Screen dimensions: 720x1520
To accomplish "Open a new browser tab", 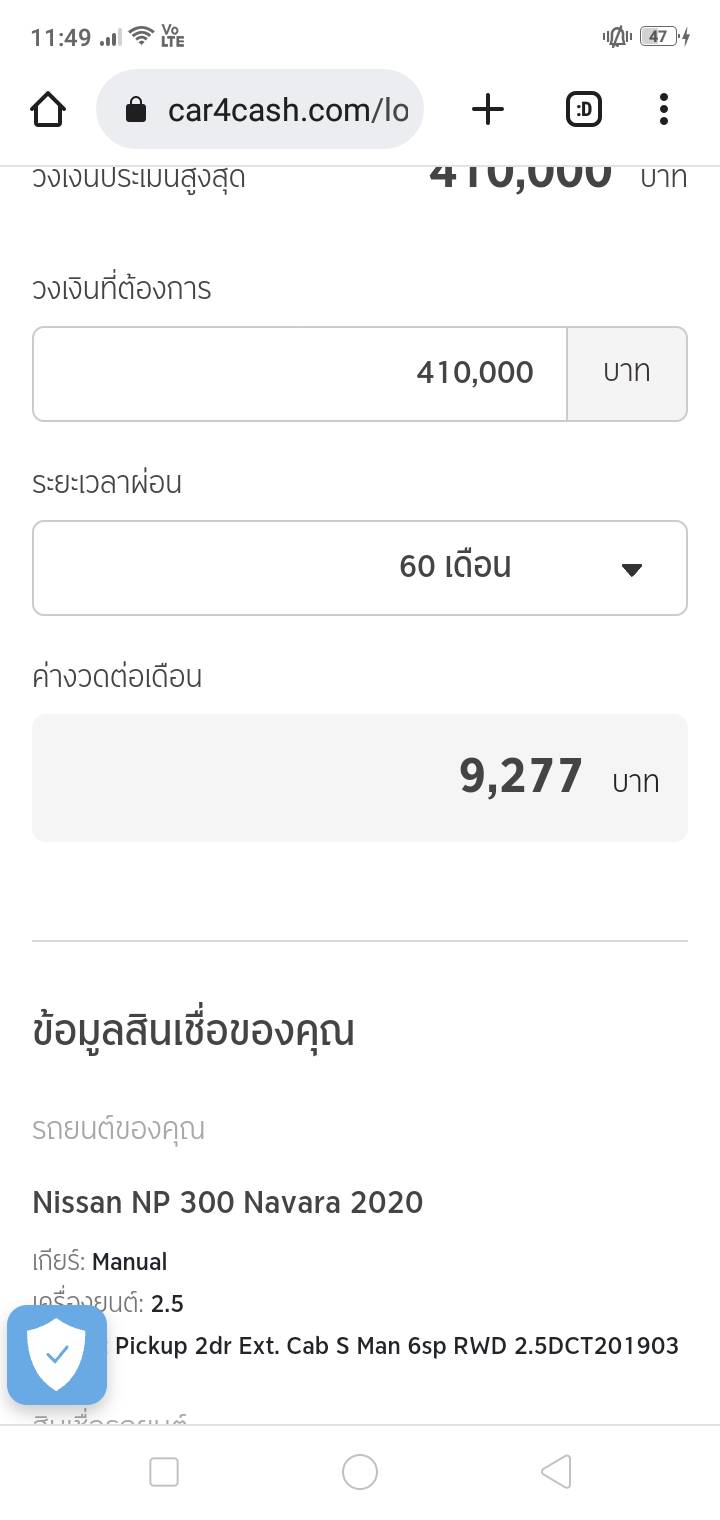I will pyautogui.click(x=488, y=109).
